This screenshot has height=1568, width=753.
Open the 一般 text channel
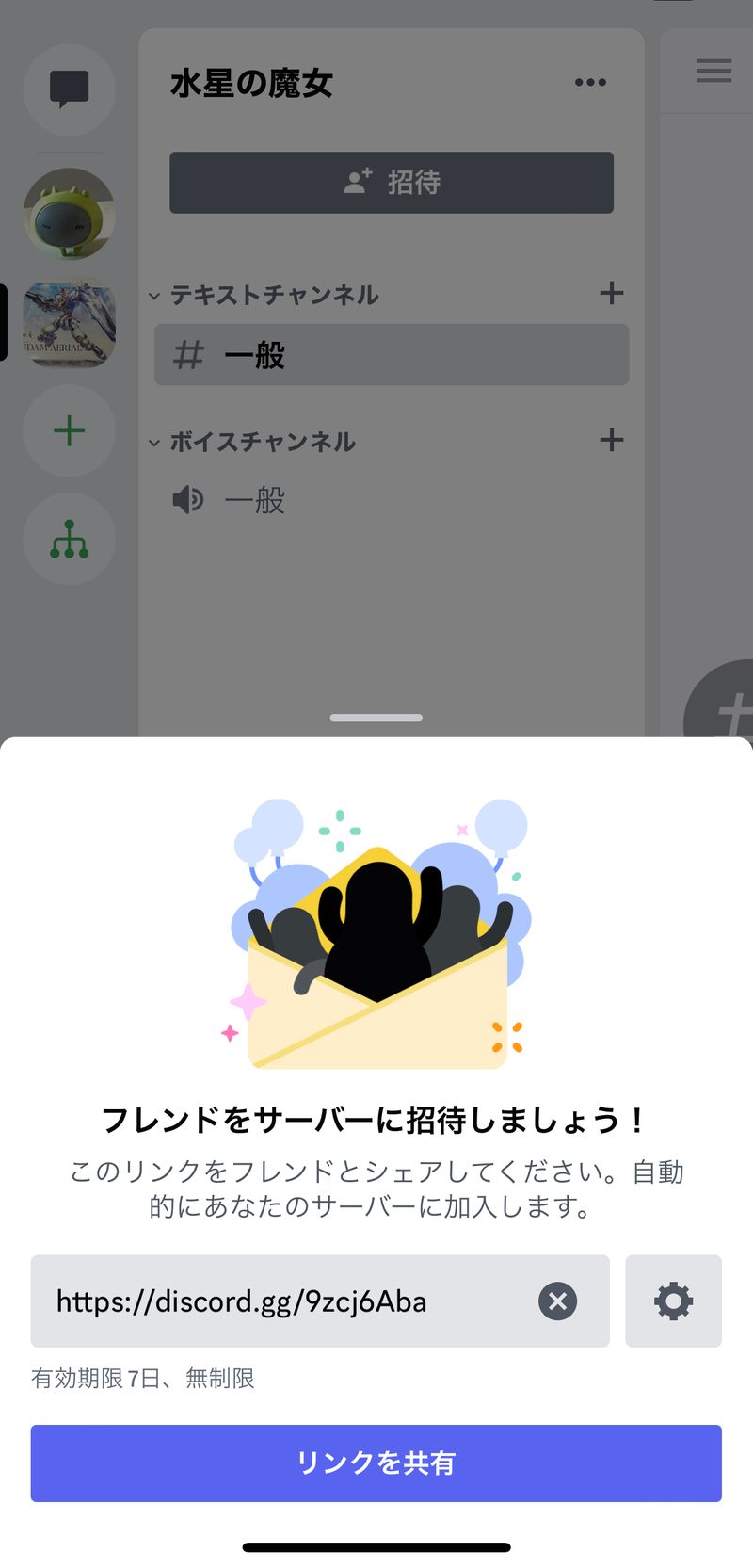(x=392, y=355)
